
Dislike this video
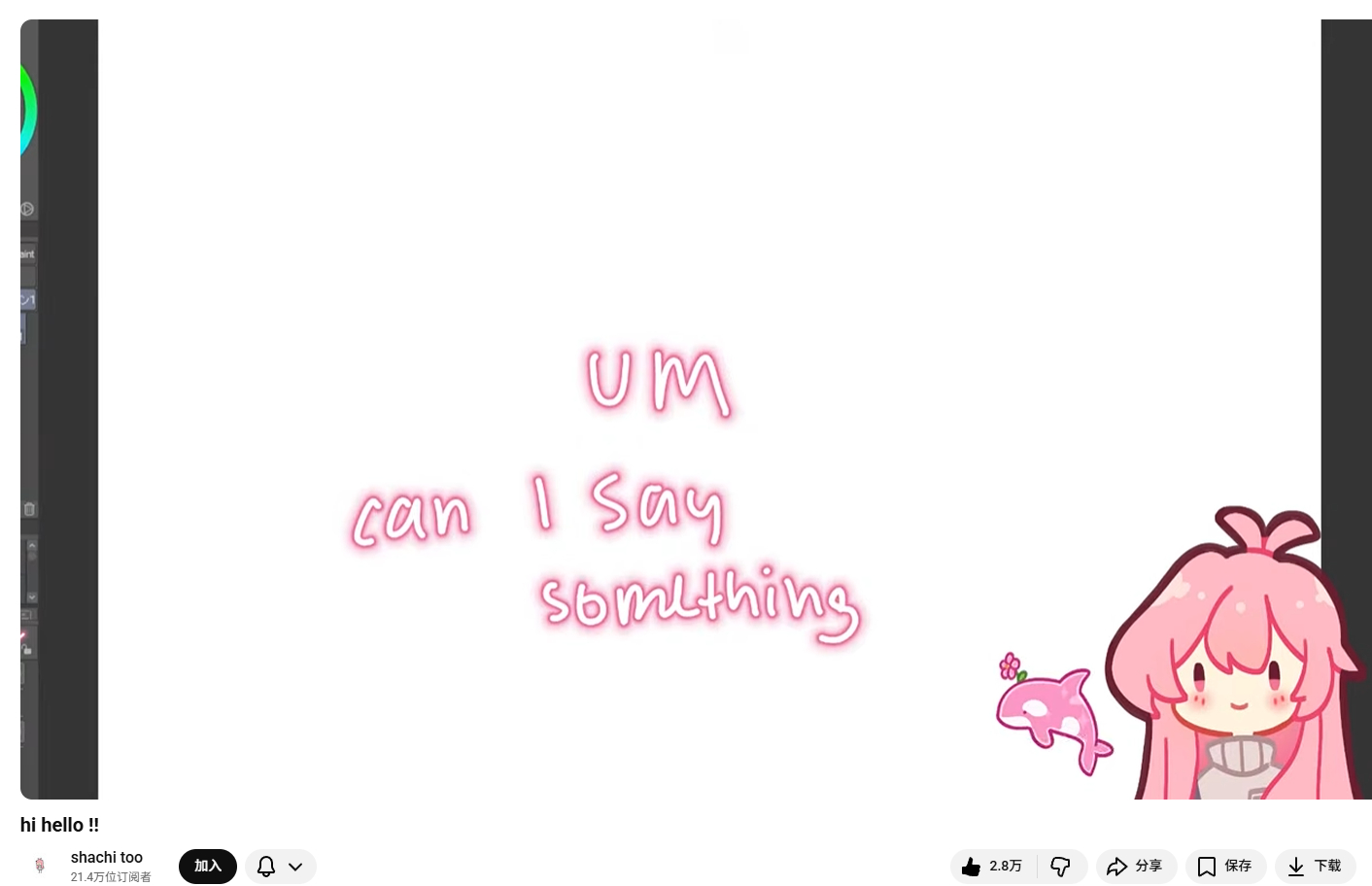(1062, 867)
